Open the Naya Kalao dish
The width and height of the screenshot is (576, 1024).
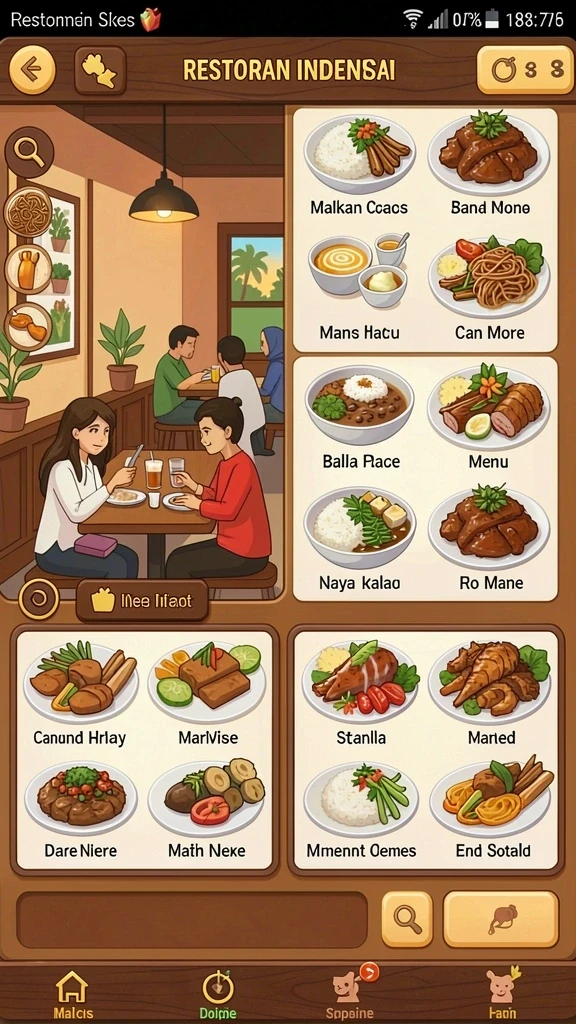point(359,537)
